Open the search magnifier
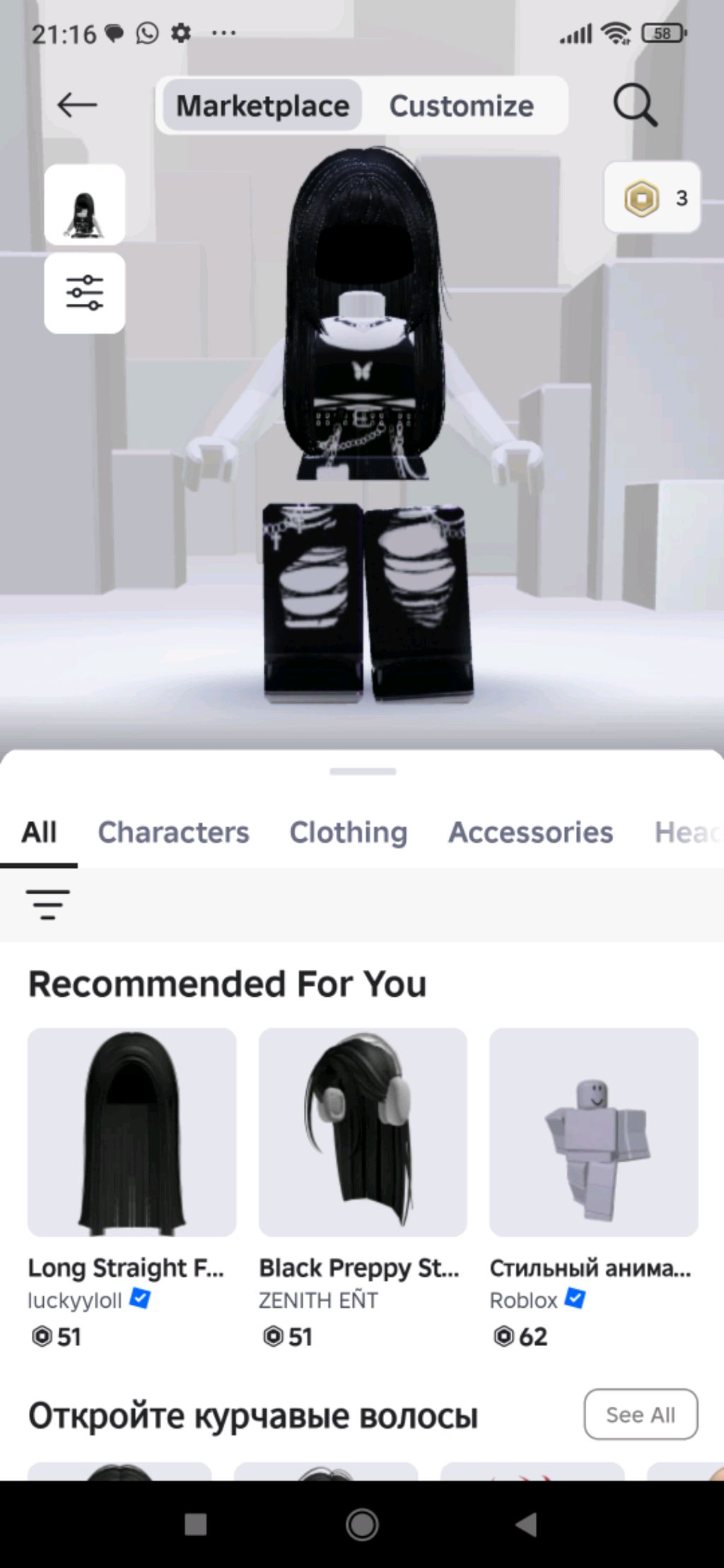 tap(634, 105)
